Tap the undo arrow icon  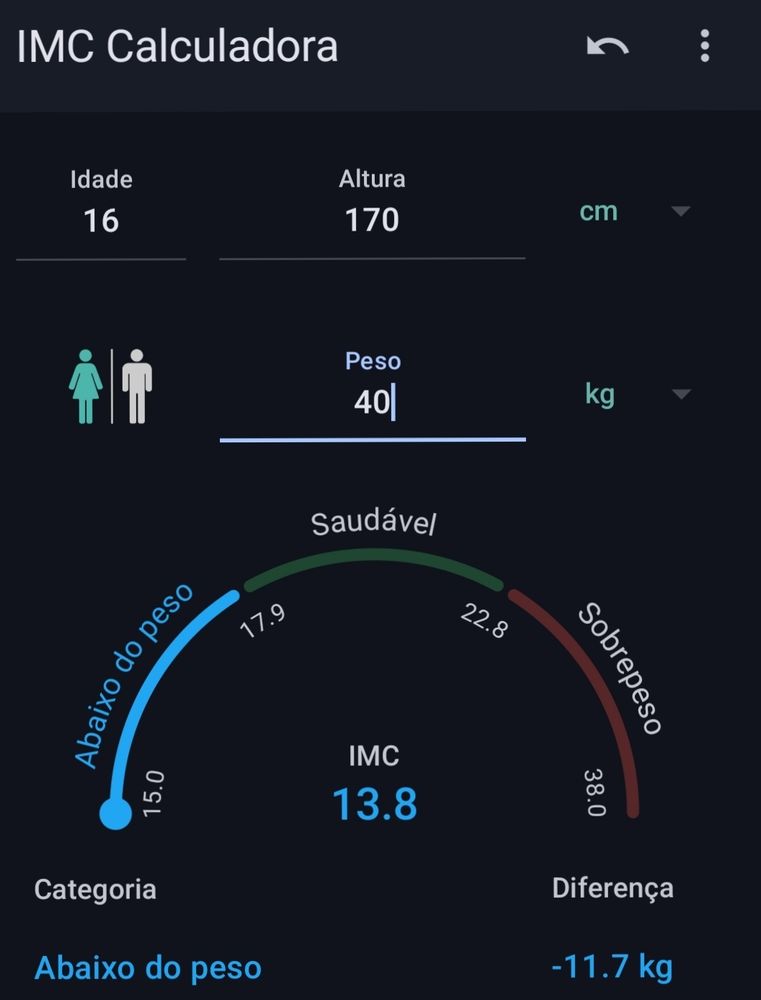607,47
